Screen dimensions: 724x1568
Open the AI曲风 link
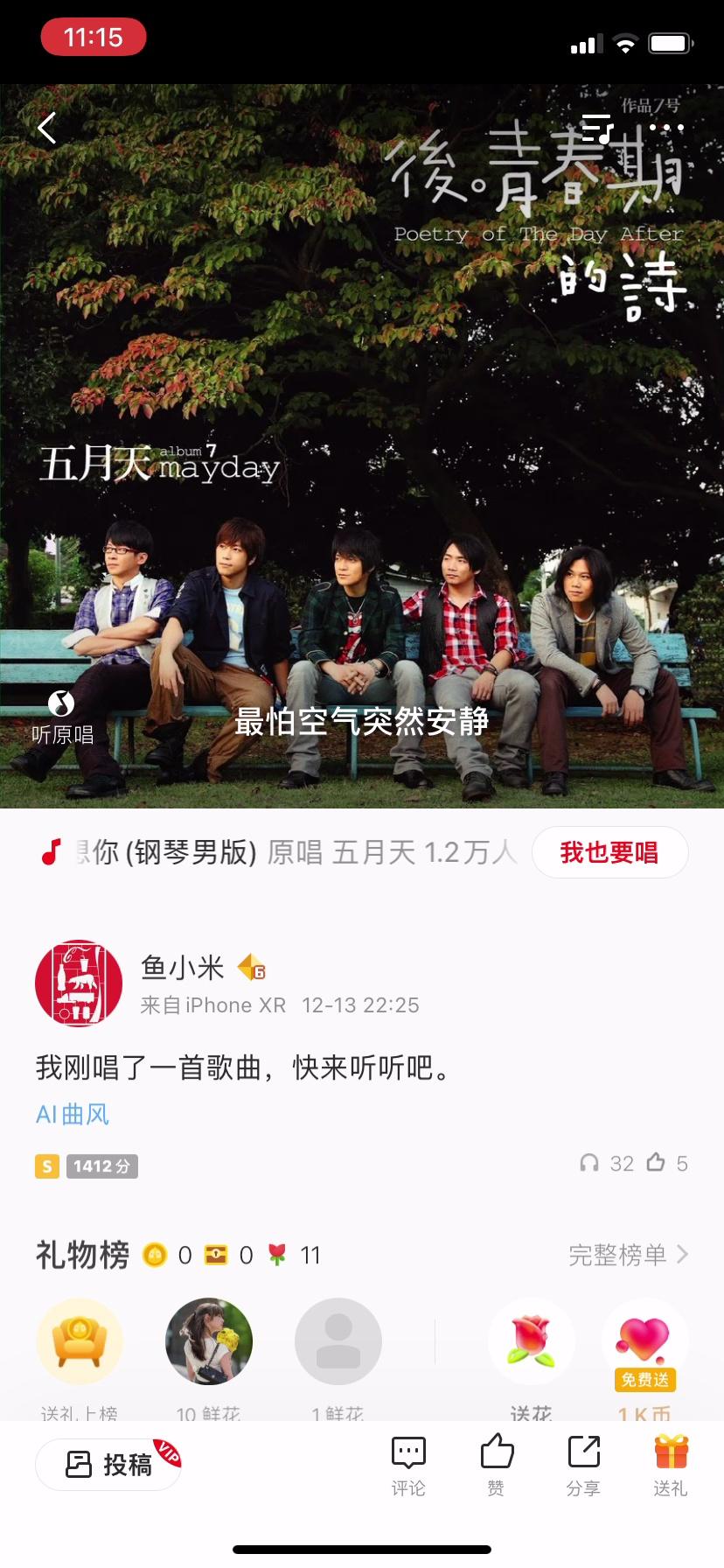(x=73, y=1115)
